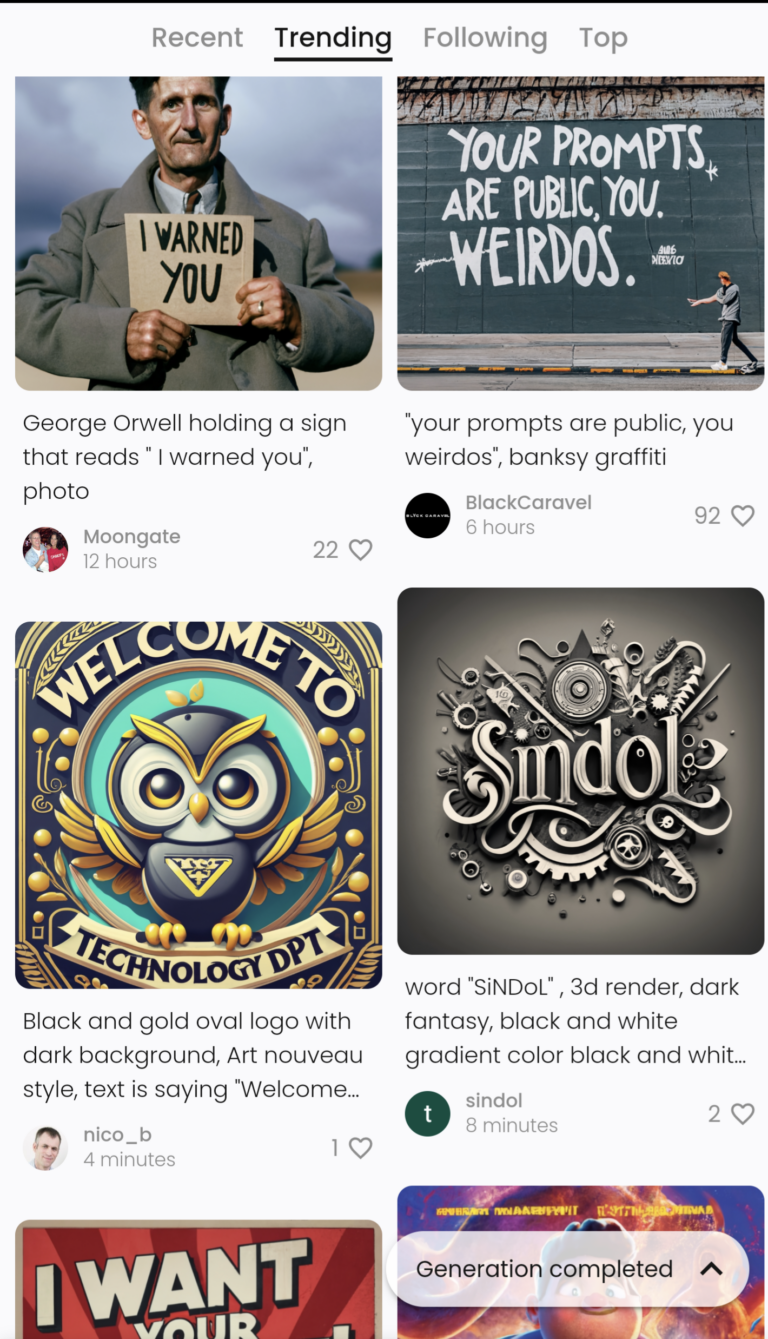The width and height of the screenshot is (768, 1339).
Task: Select the Trending tab
Action: click(x=333, y=38)
